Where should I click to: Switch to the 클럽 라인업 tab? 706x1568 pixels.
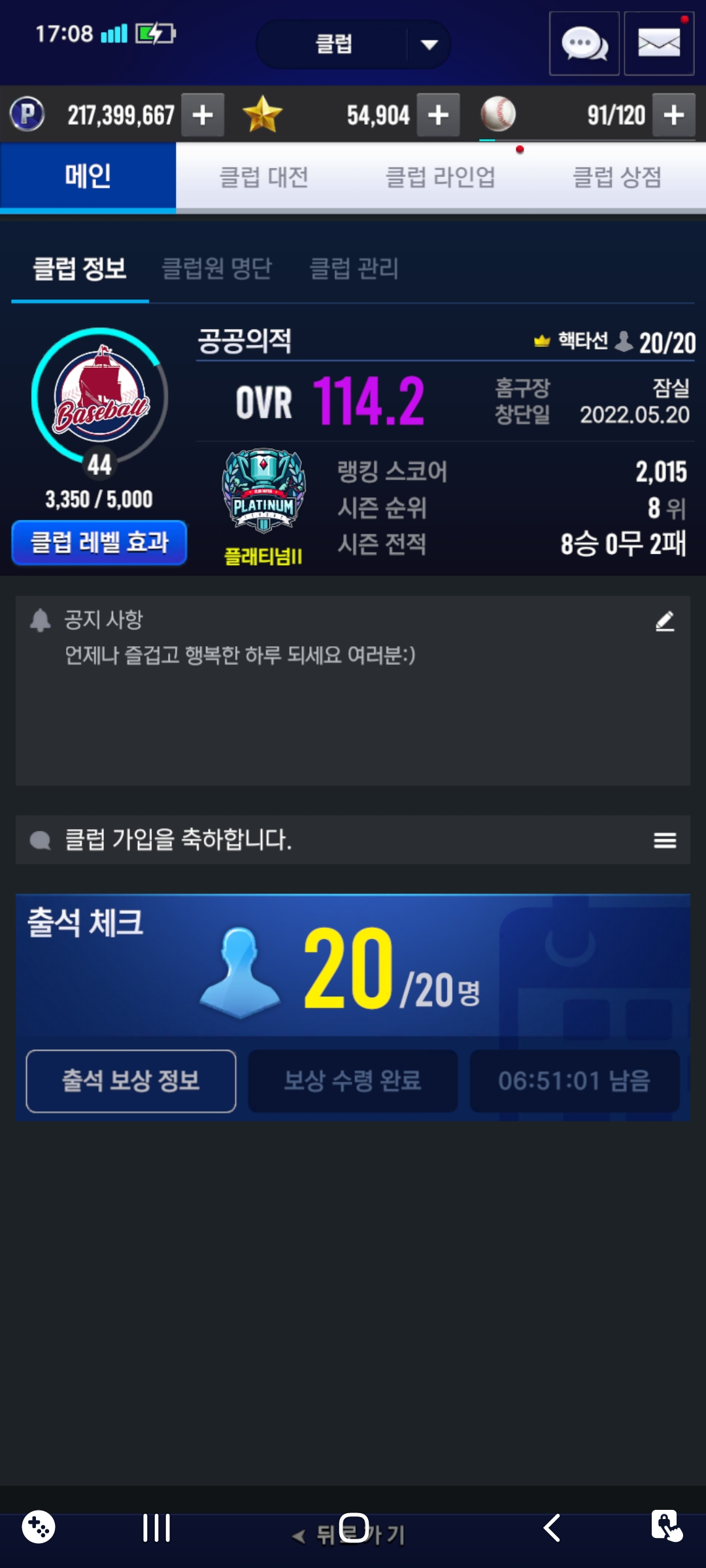click(441, 177)
